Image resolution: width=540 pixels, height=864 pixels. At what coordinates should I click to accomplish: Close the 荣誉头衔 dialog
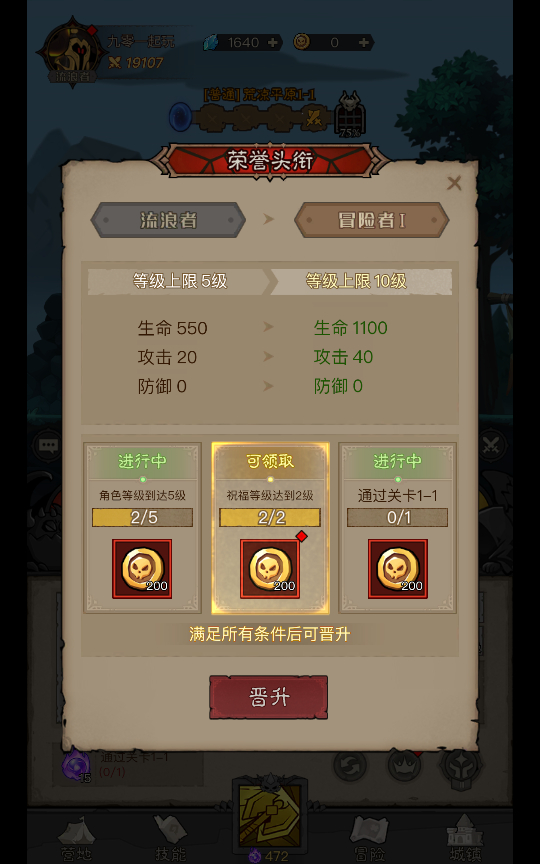[x=454, y=183]
